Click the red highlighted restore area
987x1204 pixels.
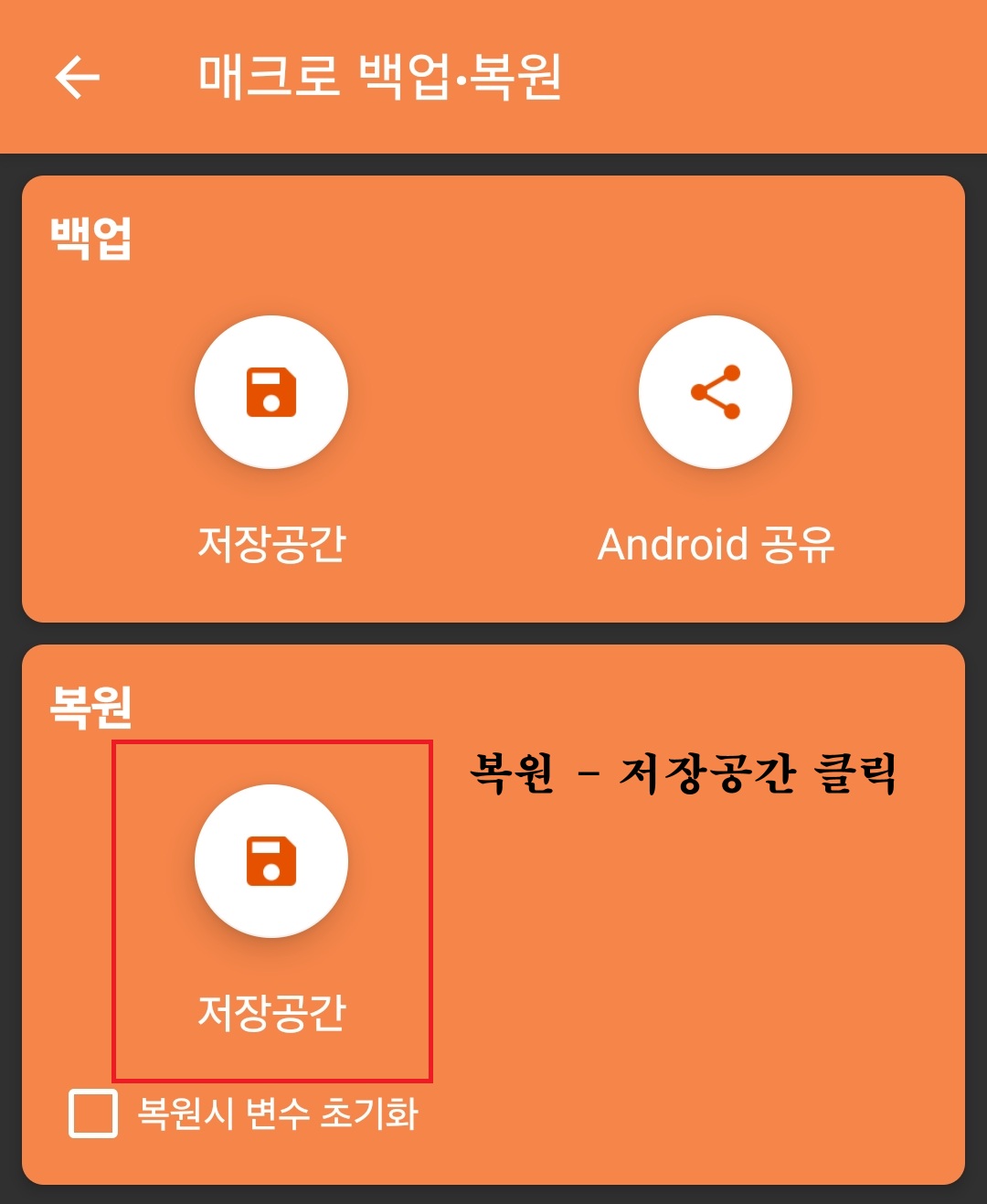(270, 910)
